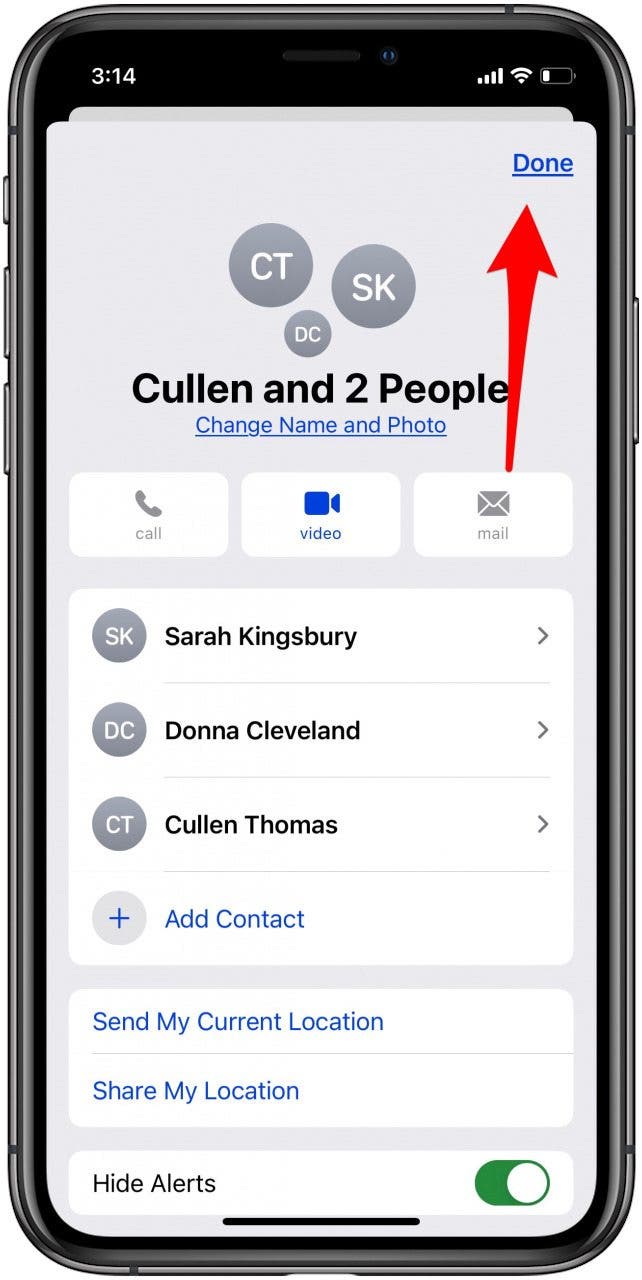
Task: Add a contact to the group
Action: coord(234,919)
